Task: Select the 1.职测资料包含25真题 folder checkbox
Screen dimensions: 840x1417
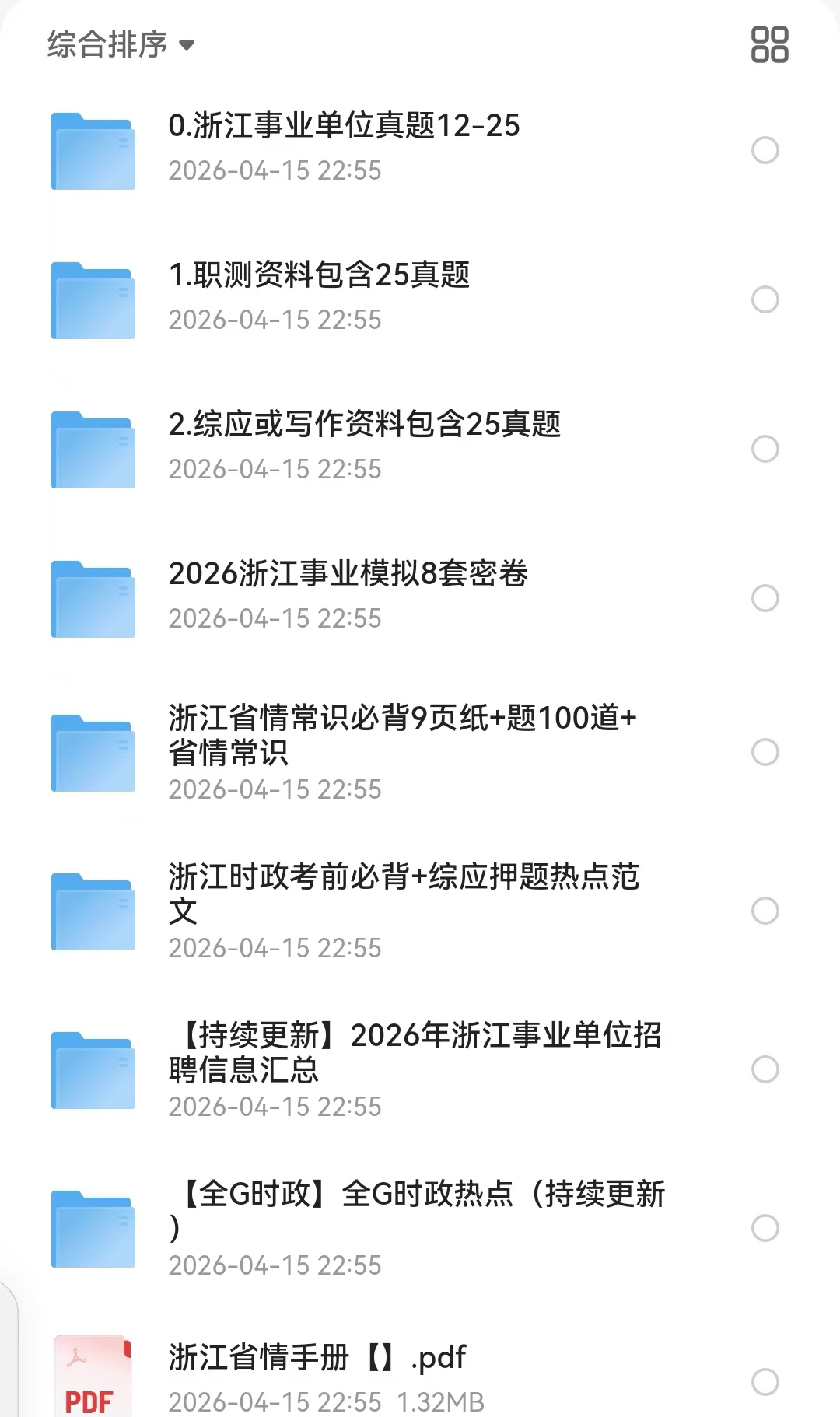Action: [765, 299]
